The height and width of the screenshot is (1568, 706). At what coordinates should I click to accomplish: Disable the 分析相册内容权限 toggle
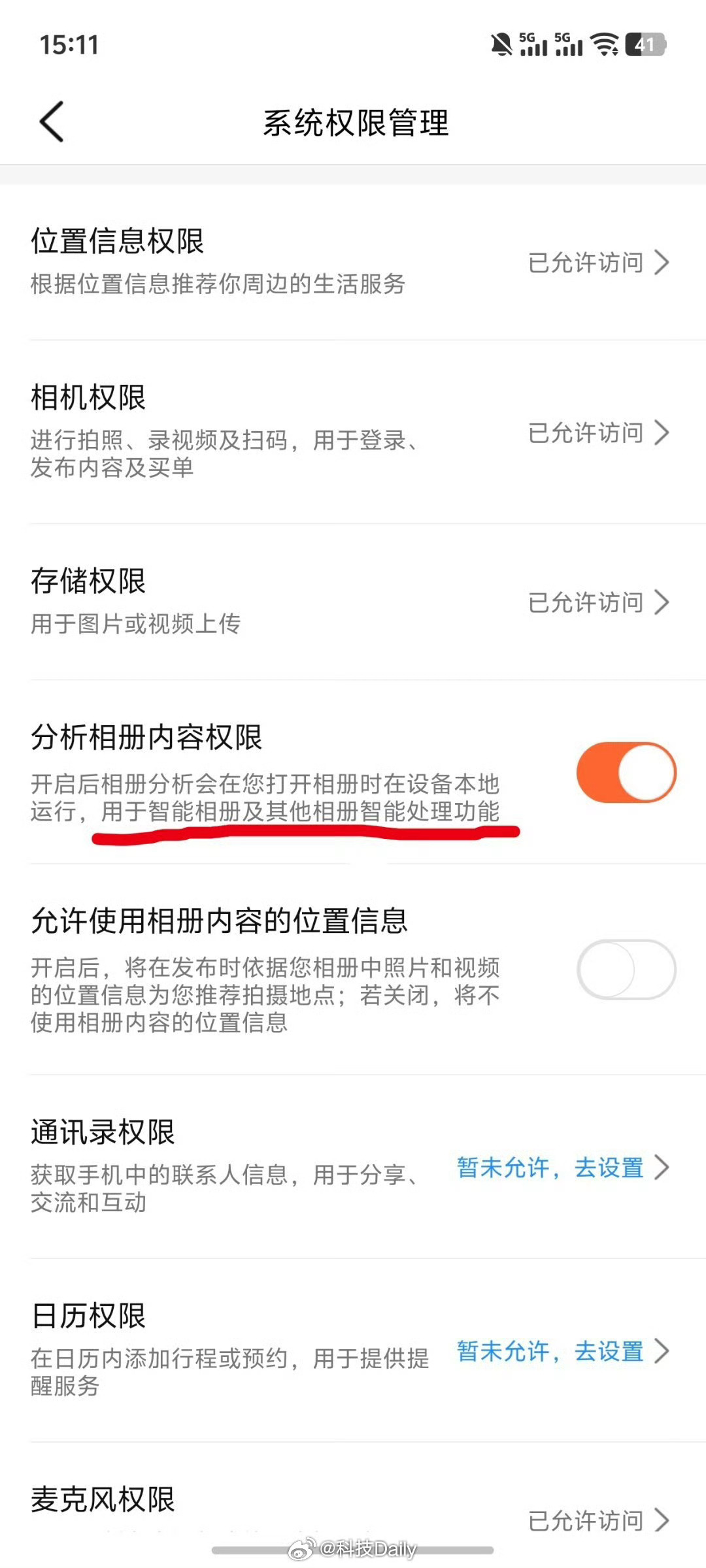626,772
